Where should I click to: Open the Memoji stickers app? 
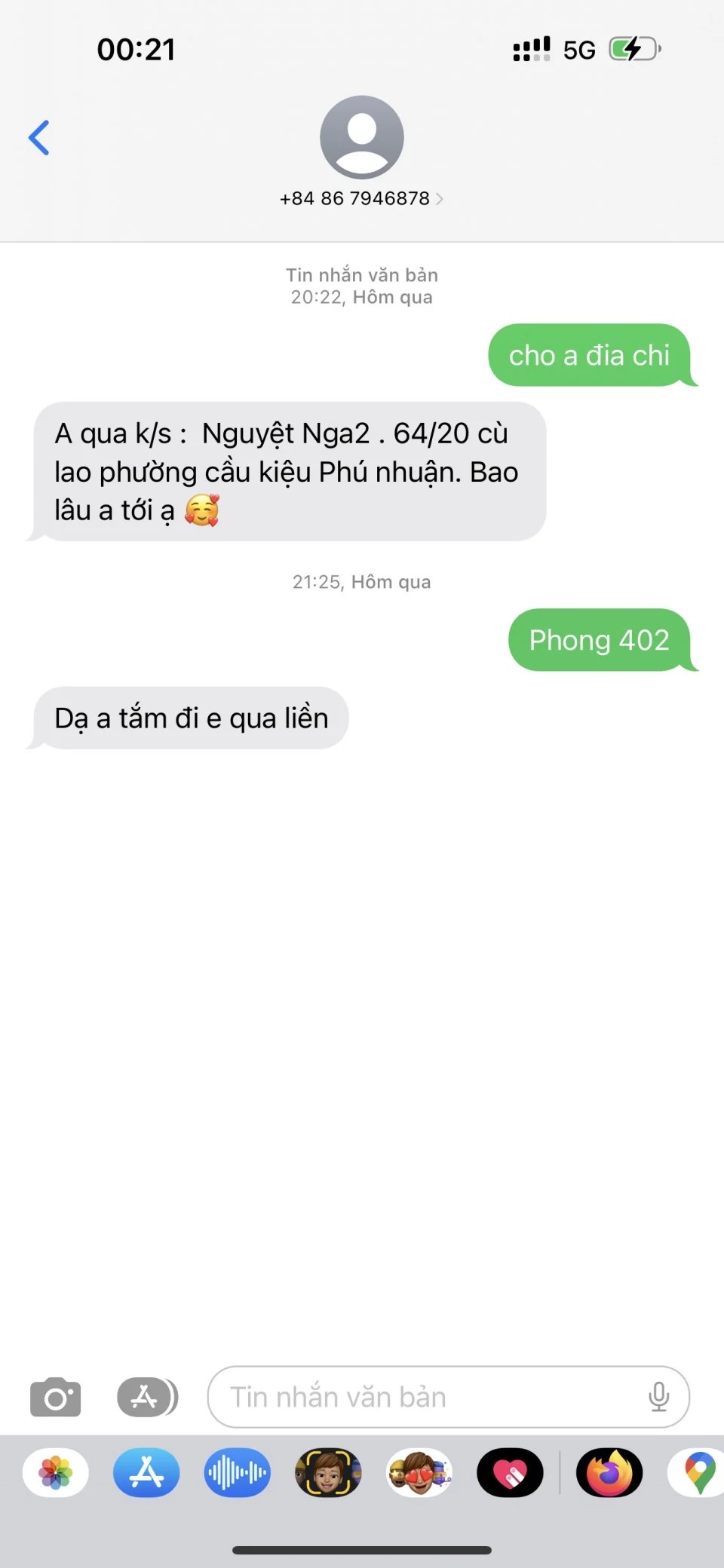coord(419,1472)
